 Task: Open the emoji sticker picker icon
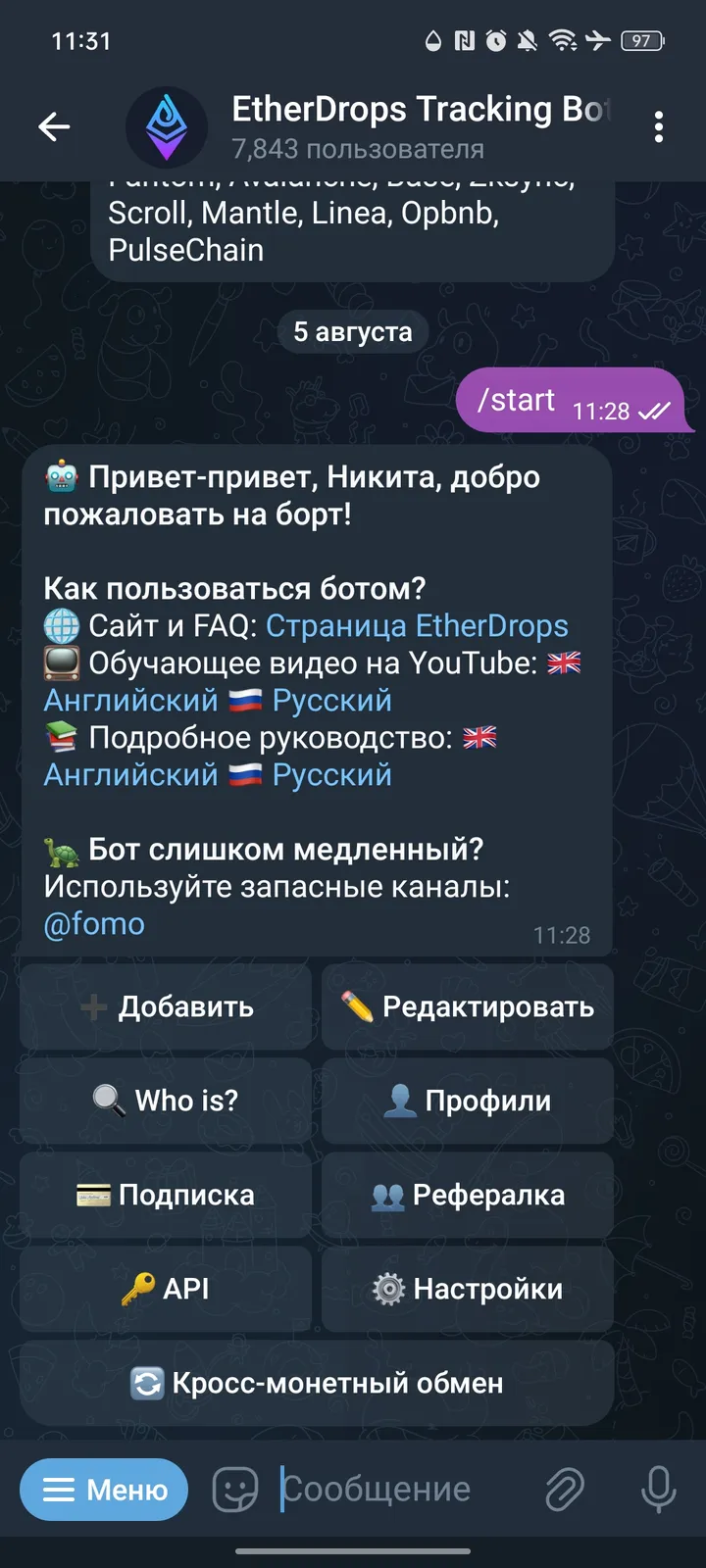(234, 1489)
